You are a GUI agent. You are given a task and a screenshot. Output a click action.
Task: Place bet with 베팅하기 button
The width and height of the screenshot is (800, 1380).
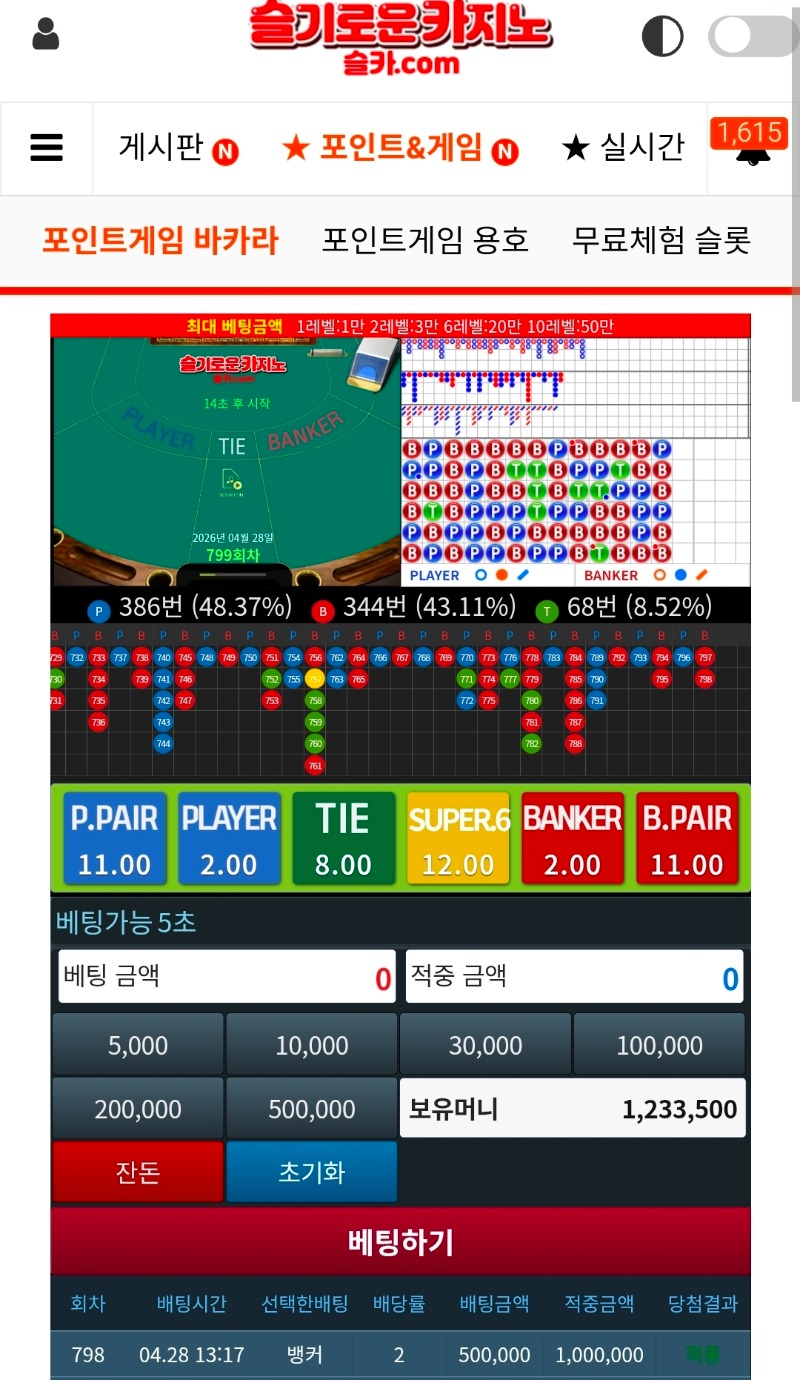(x=400, y=1242)
